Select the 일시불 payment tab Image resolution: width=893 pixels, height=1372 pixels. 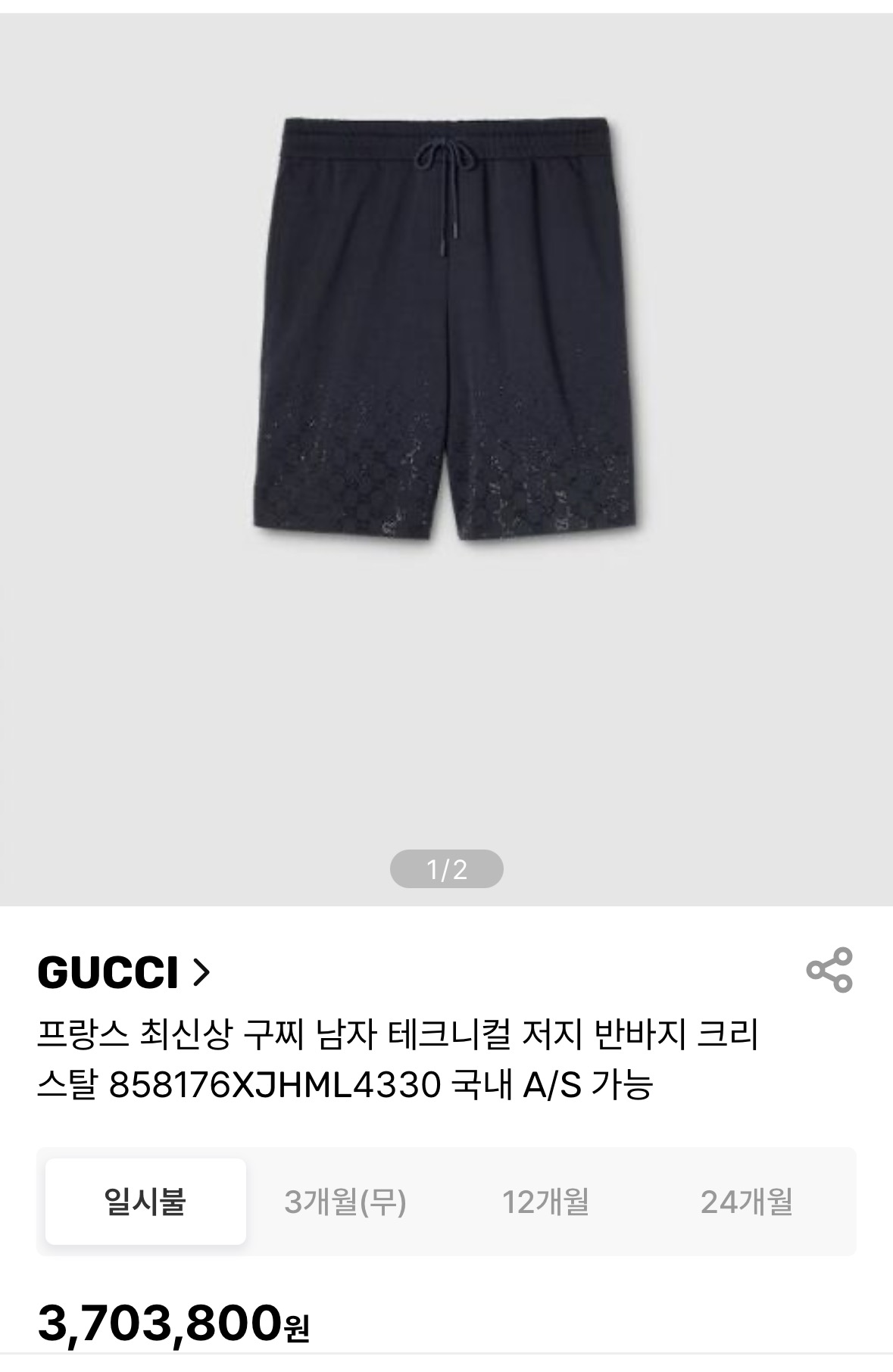pyautogui.click(x=145, y=1201)
